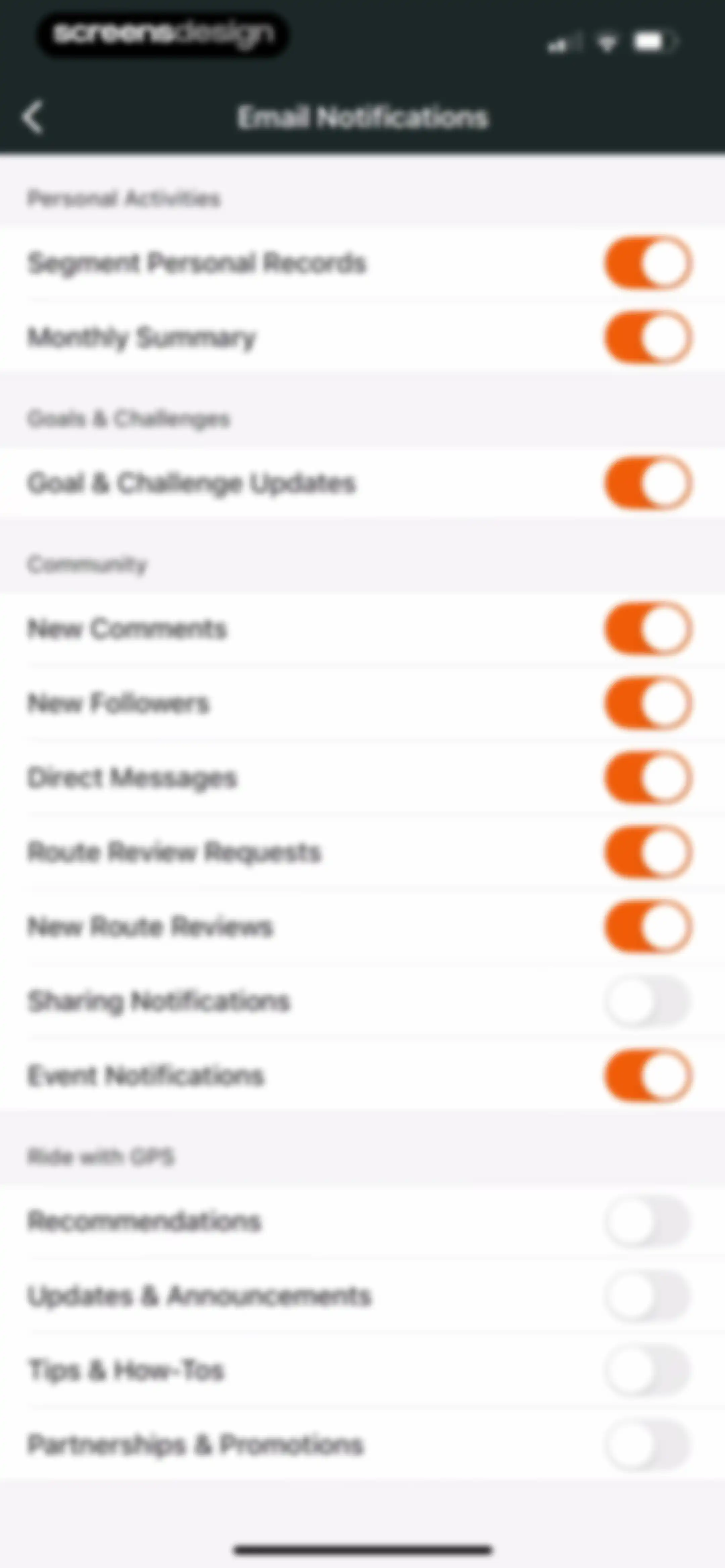This screenshot has height=1568, width=725.
Task: Turn off Event Notifications
Action: 648,1075
